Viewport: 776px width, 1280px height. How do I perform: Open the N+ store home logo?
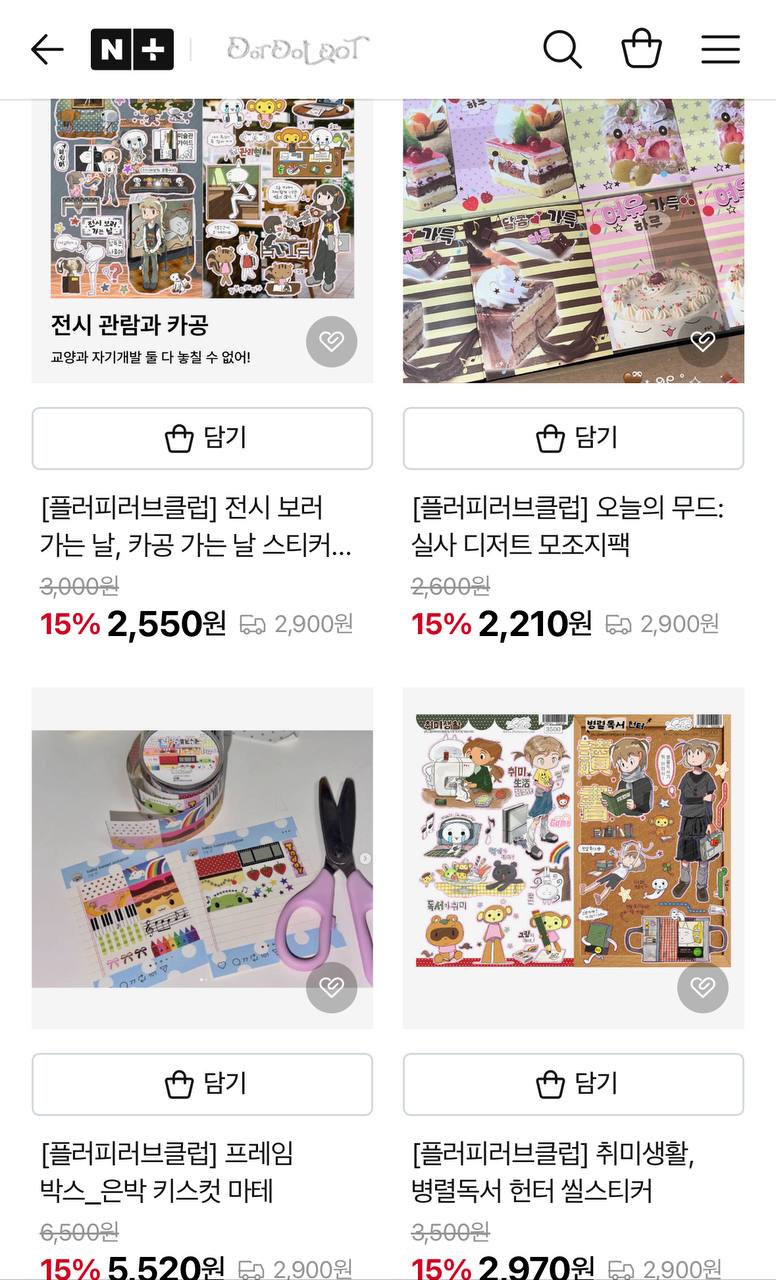click(132, 49)
